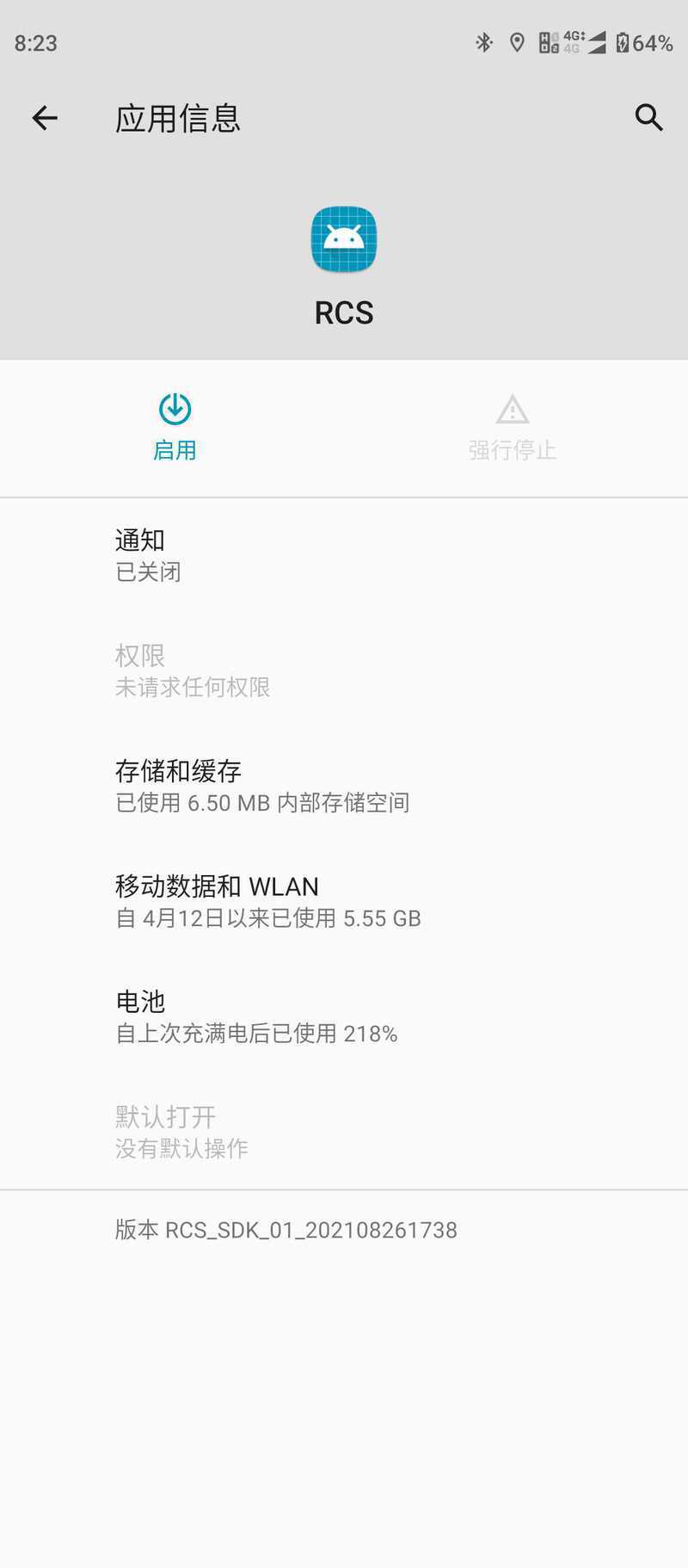Open search in the top bar

648,118
